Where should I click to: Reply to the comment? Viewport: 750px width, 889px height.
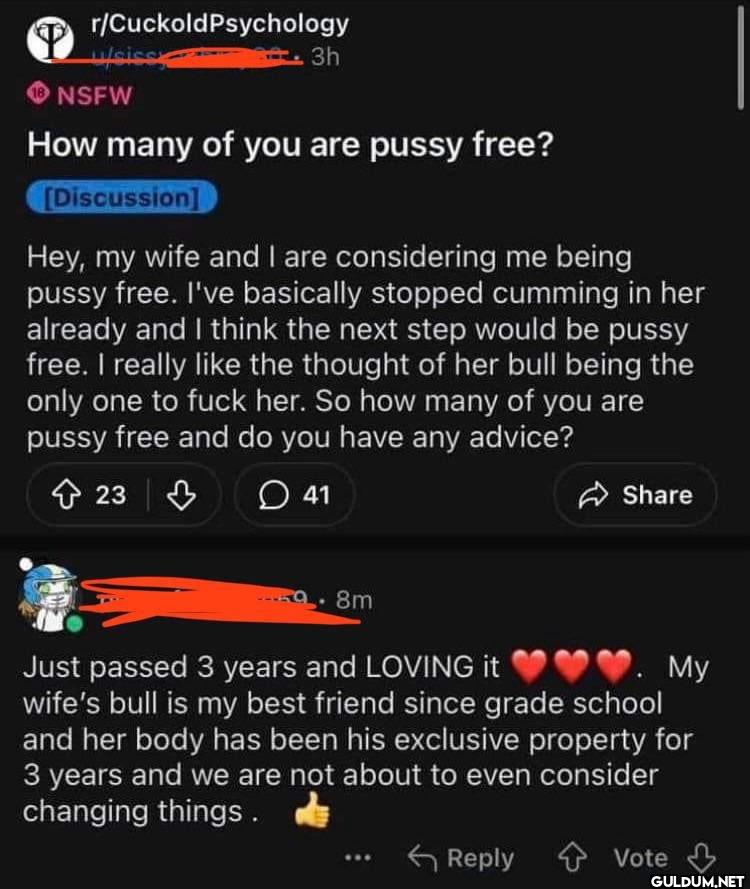point(461,858)
